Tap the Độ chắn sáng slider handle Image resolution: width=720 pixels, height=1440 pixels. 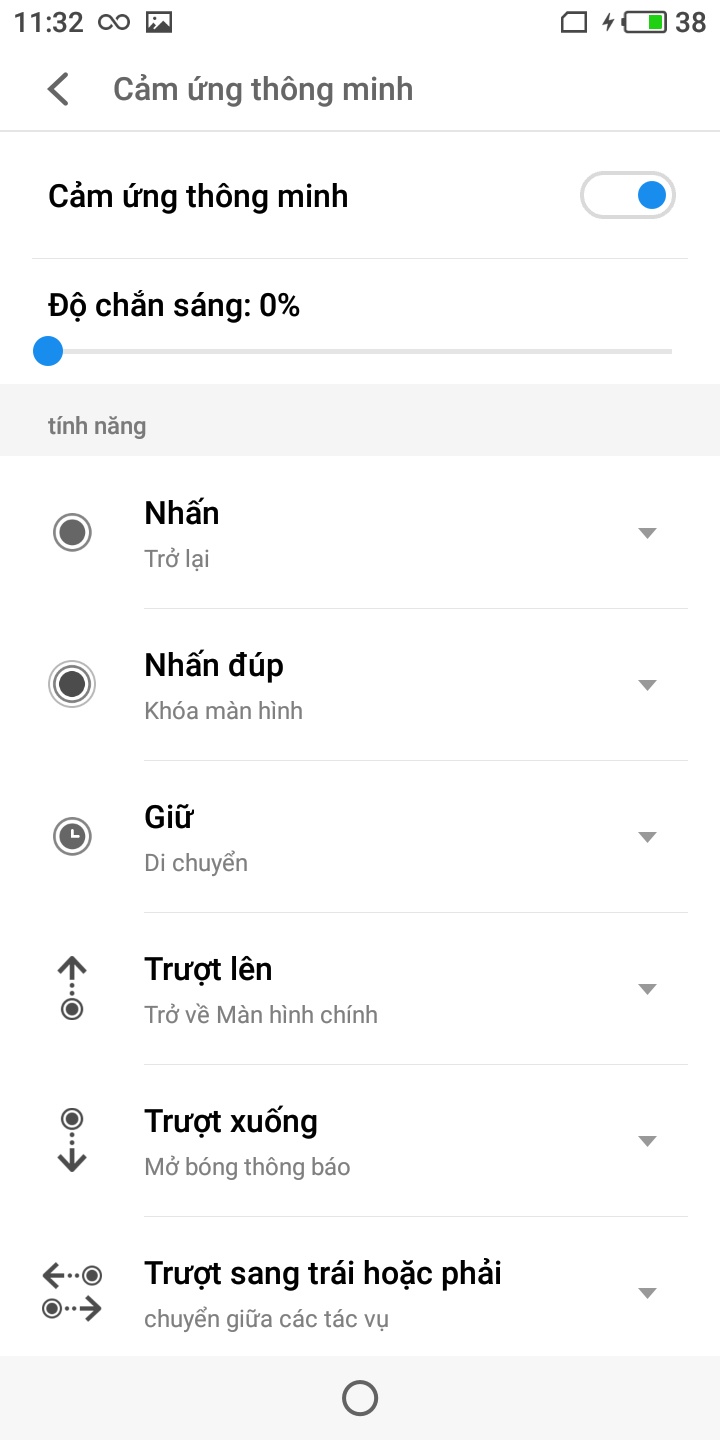47,351
